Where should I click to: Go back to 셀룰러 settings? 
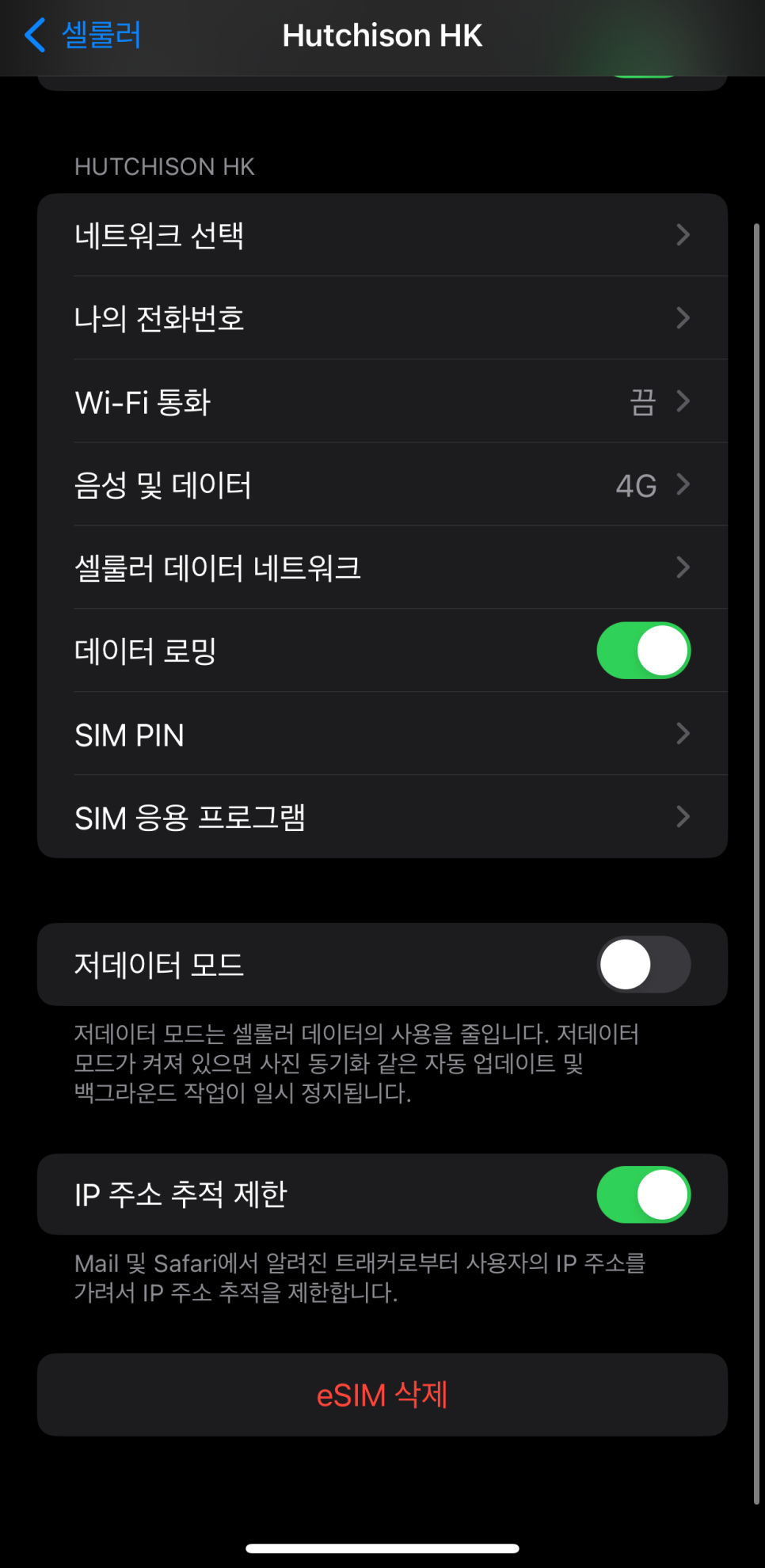pos(82,36)
